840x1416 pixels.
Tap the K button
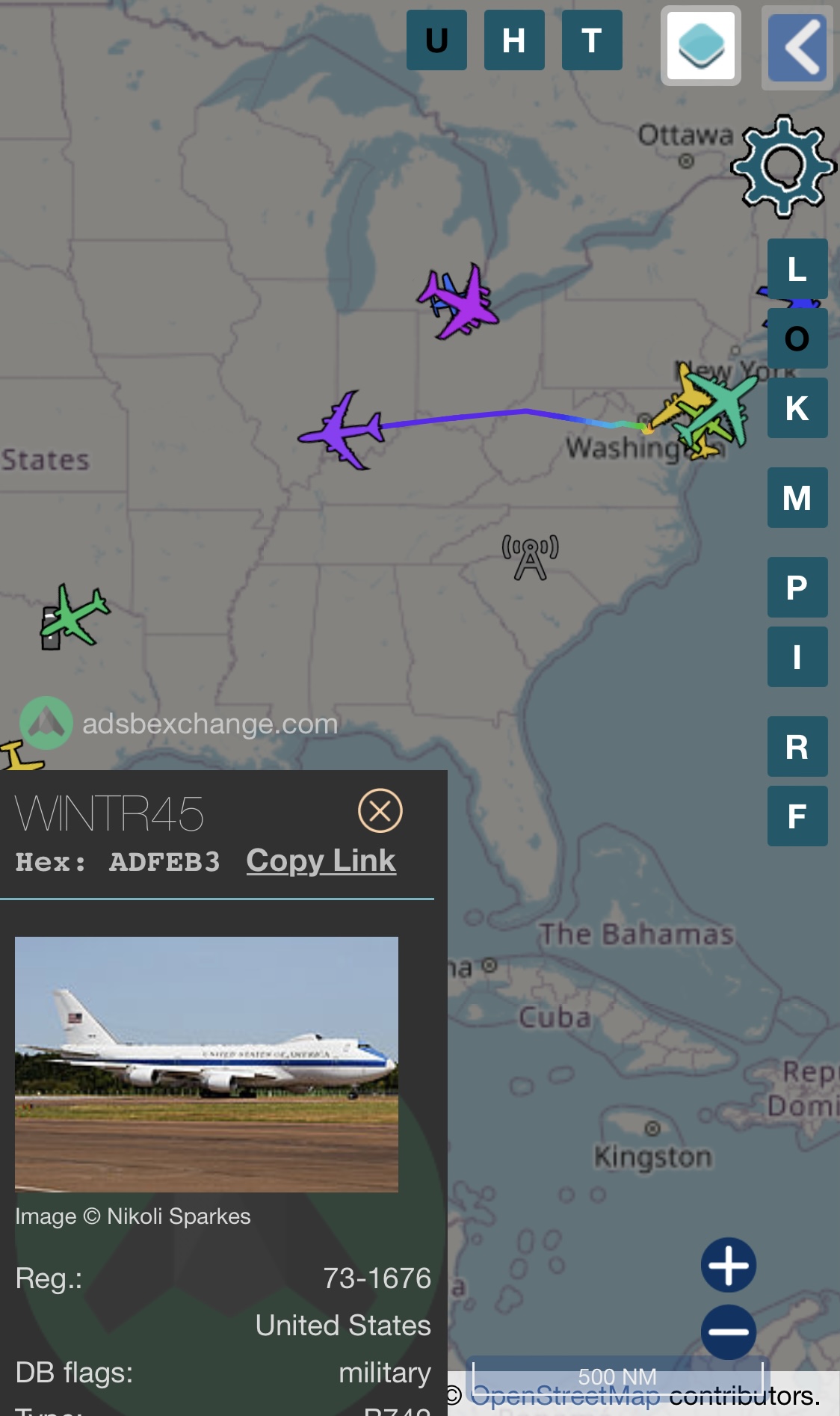tap(797, 408)
